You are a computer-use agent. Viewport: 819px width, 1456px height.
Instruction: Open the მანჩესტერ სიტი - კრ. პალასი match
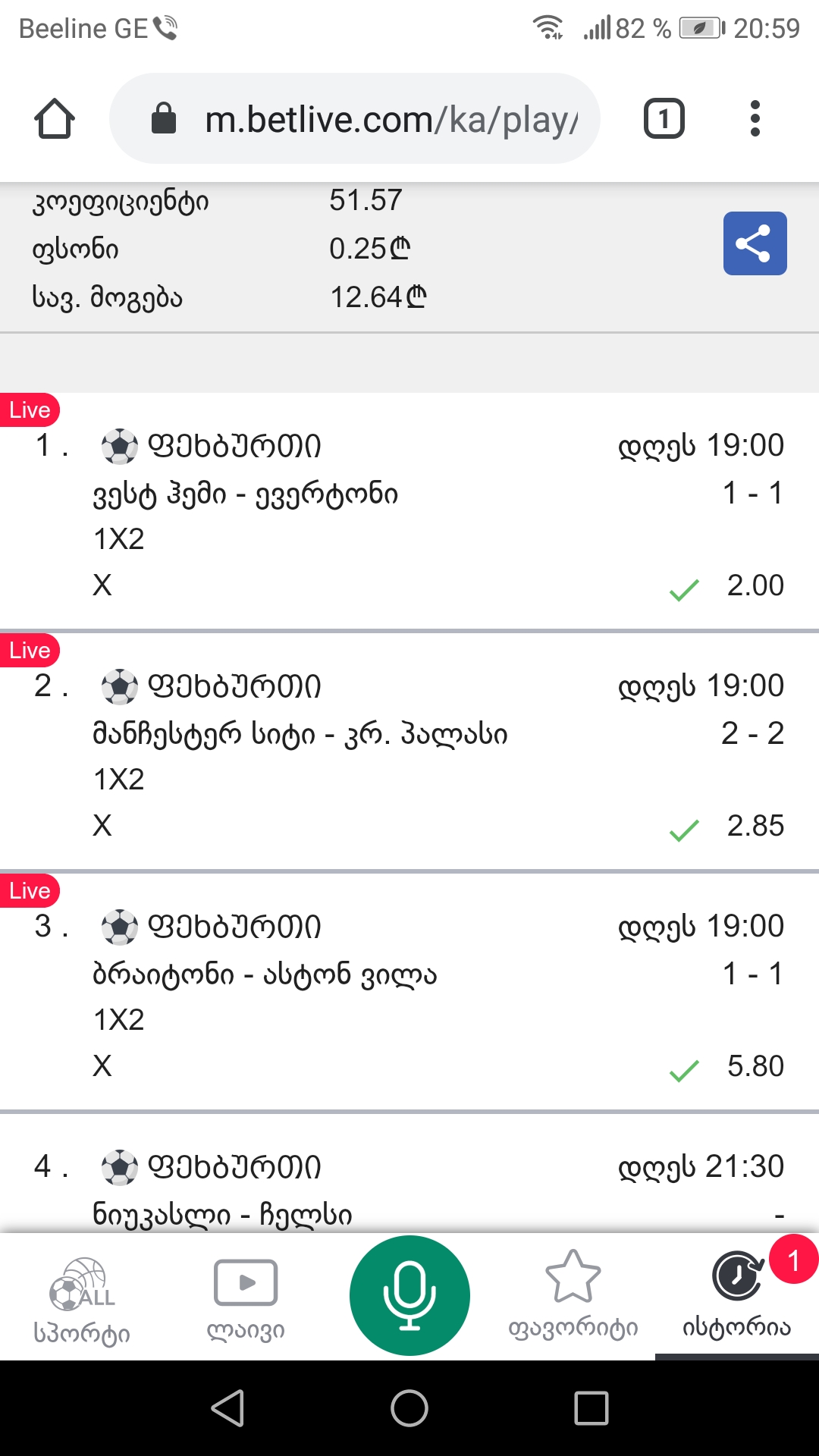point(300,734)
